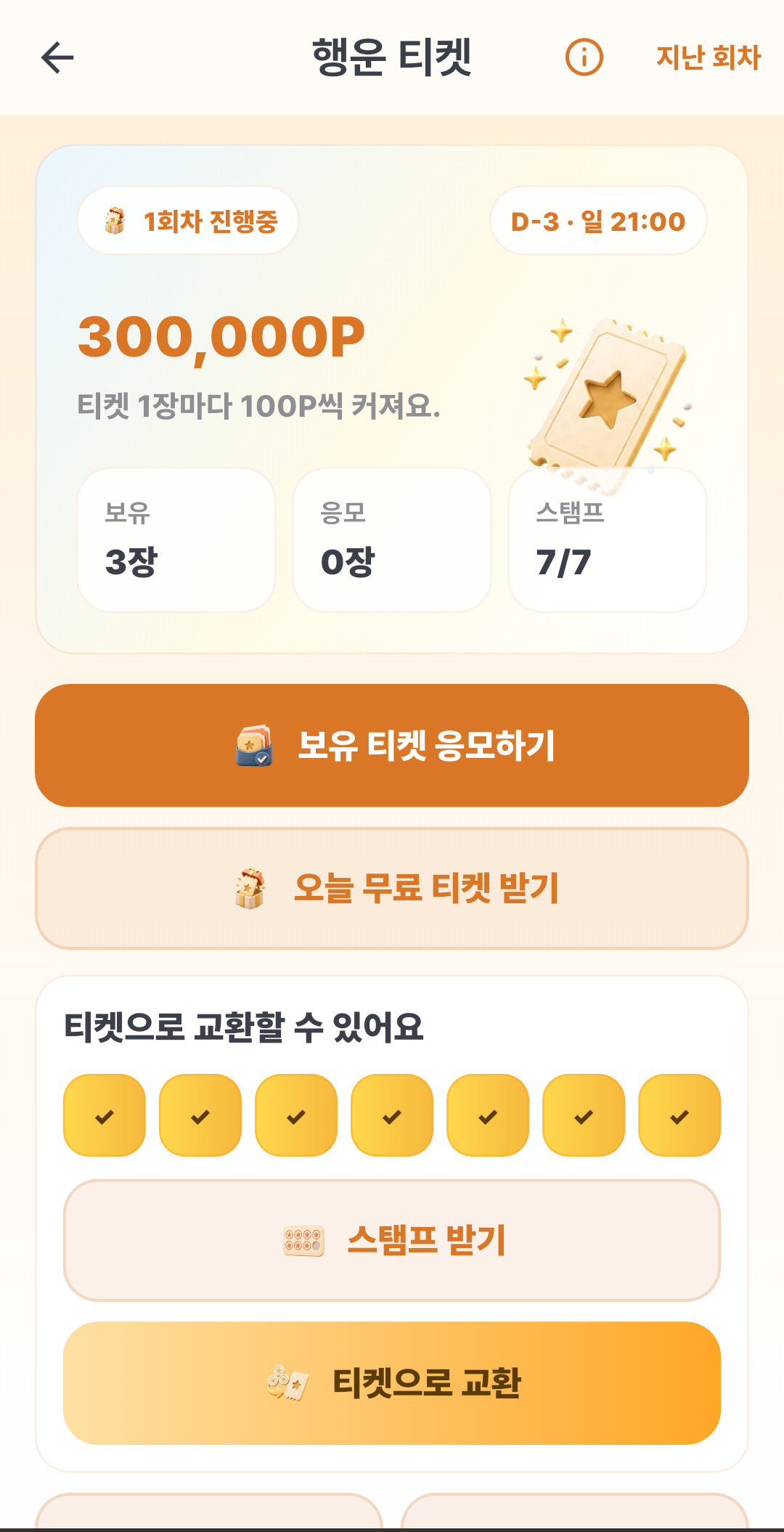Image resolution: width=784 pixels, height=1532 pixels.
Task: Open the info icon next to 행운 티켓
Action: pos(584,57)
